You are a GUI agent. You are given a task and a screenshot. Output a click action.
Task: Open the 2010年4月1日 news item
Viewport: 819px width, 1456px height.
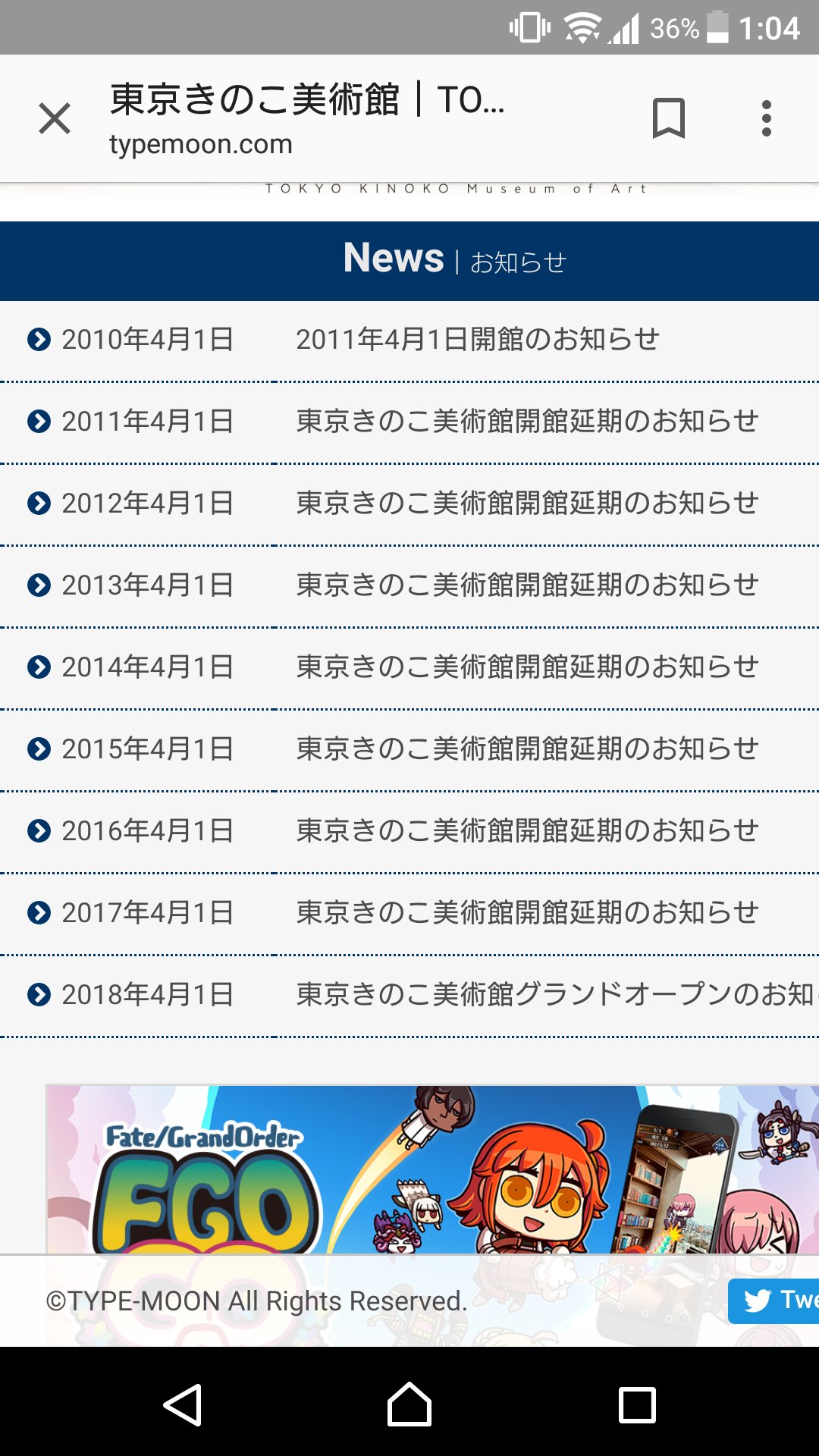coord(477,340)
